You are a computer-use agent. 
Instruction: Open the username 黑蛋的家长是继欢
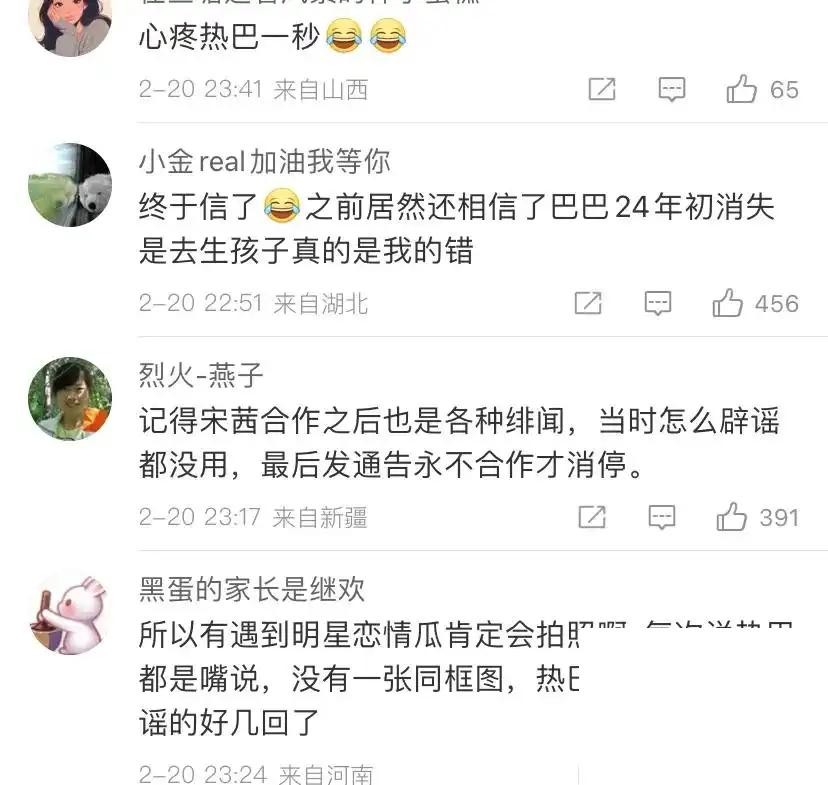252,590
